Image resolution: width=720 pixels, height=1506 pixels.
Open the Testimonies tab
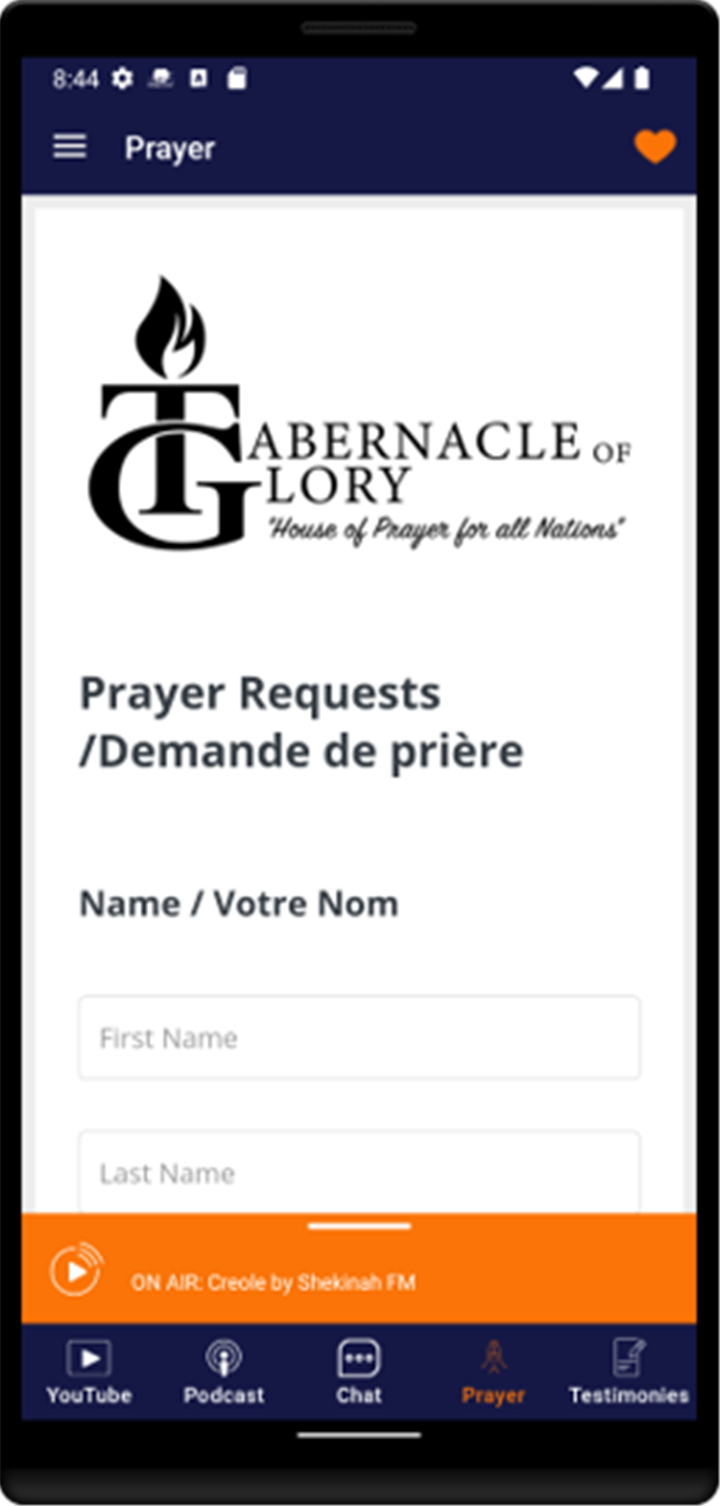pos(629,1372)
